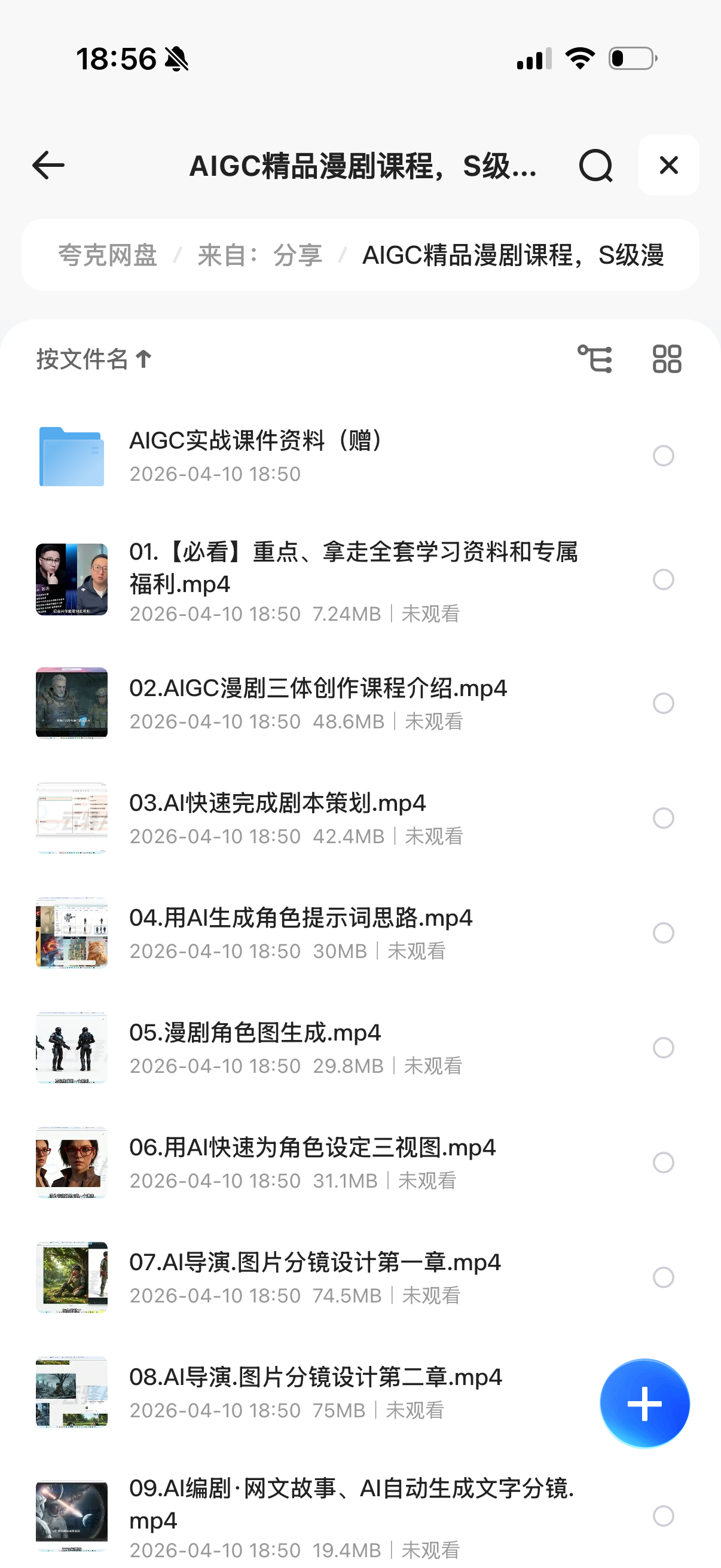Jump to 来自：分享 breadcrumb level
Image resolution: width=721 pixels, height=1568 pixels.
coord(260,255)
